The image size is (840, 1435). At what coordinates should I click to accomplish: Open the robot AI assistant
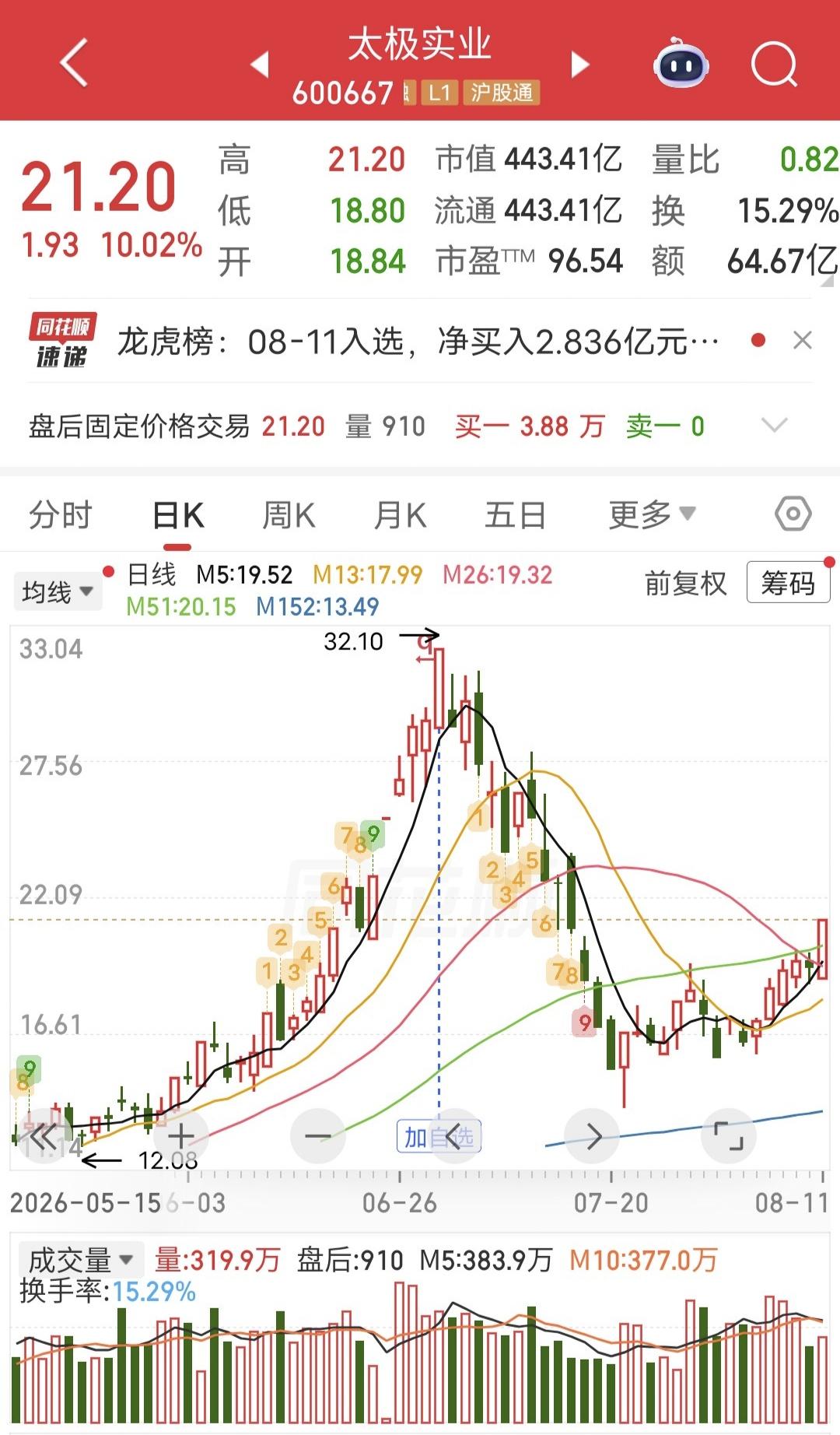(681, 64)
